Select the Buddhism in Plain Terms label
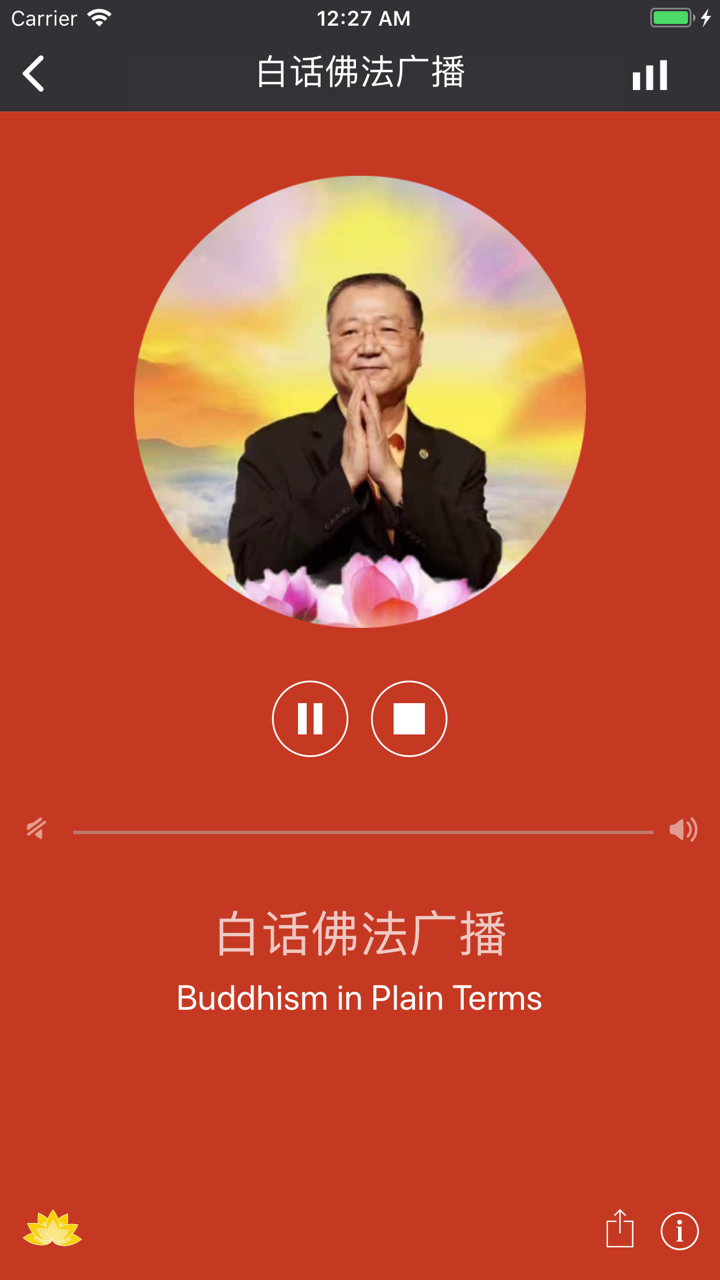The image size is (720, 1280). point(359,997)
